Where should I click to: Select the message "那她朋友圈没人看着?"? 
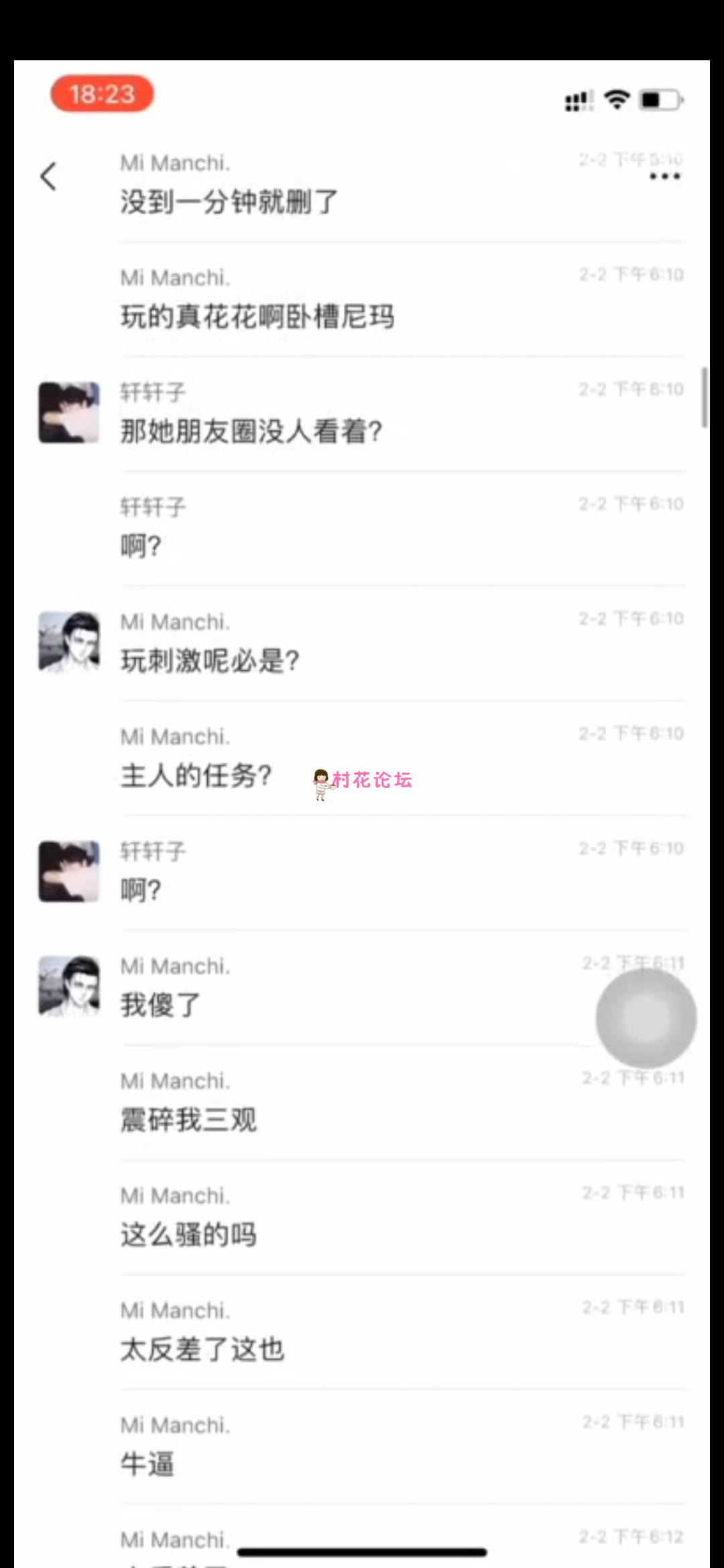click(x=251, y=432)
